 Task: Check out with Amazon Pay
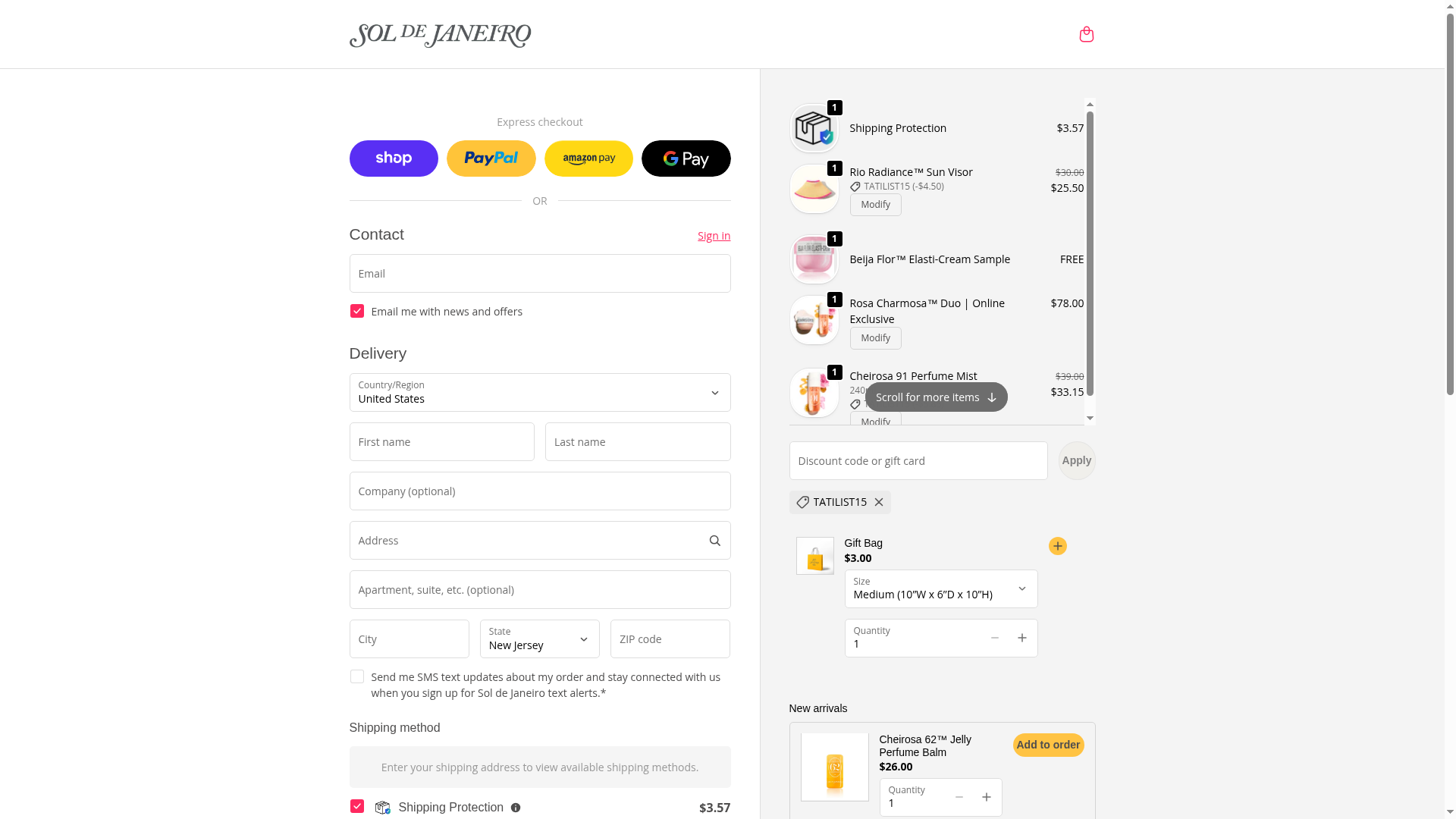pos(588,158)
